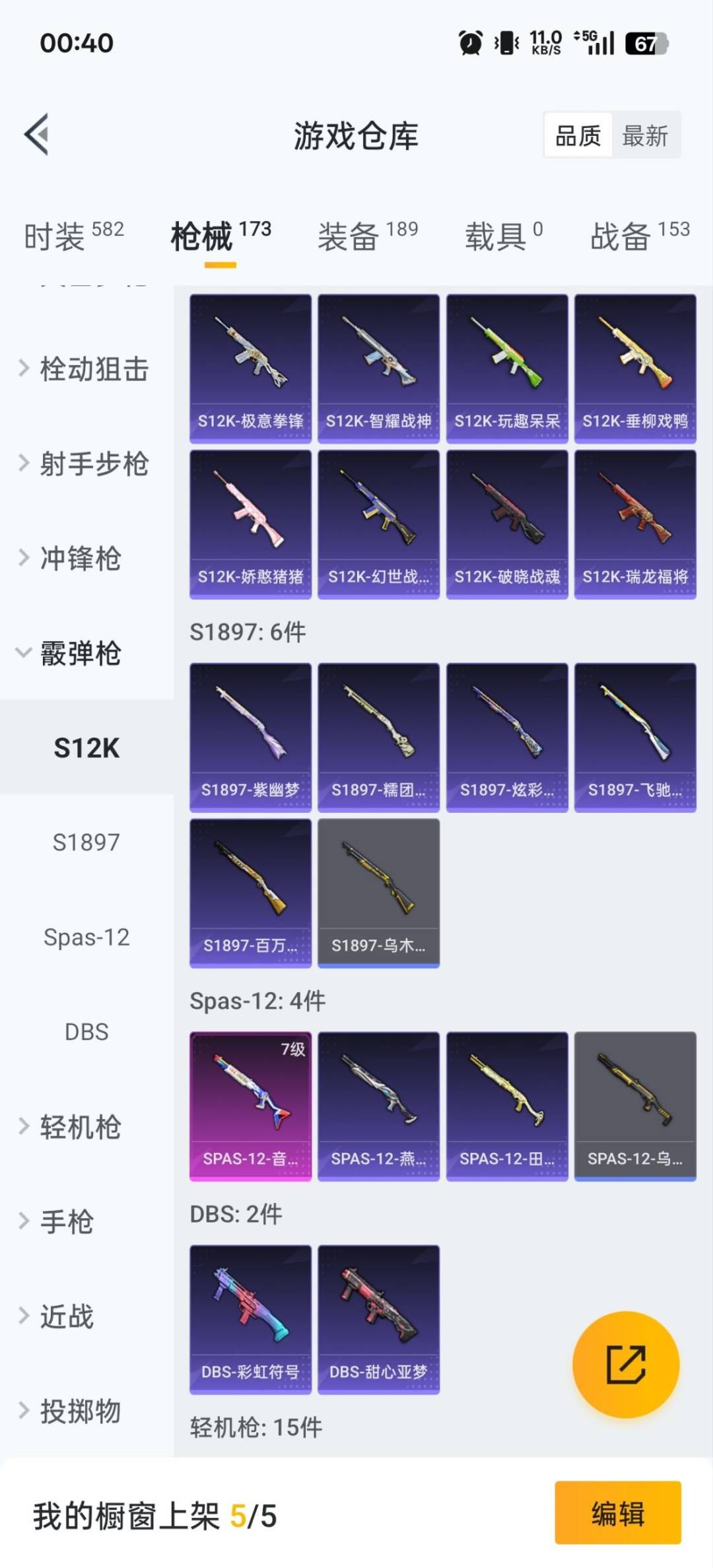
Task: Open the DBS-彩虹符号 skin
Action: click(x=250, y=1319)
